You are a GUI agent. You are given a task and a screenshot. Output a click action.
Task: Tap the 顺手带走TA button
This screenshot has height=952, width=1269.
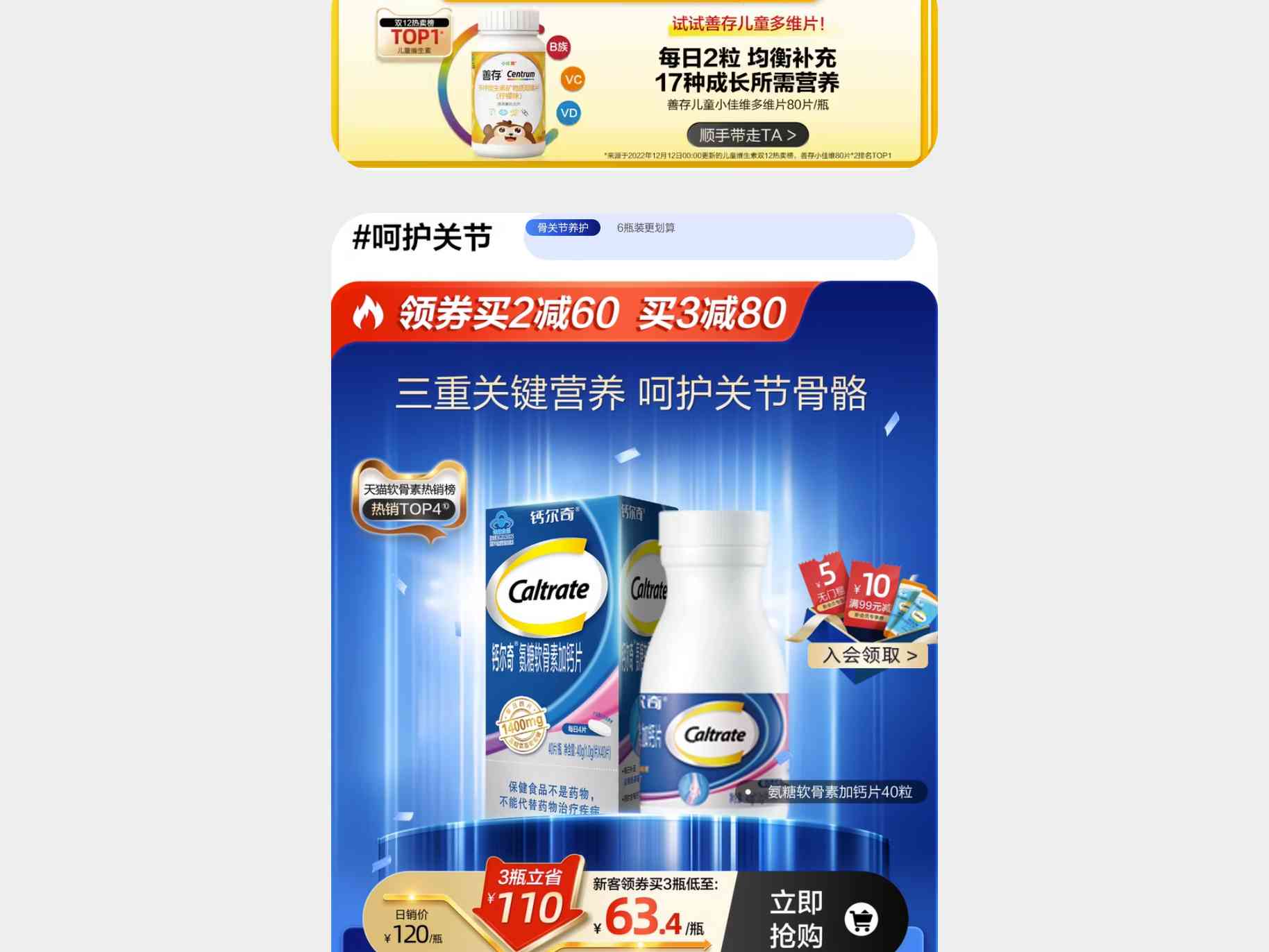tap(747, 135)
